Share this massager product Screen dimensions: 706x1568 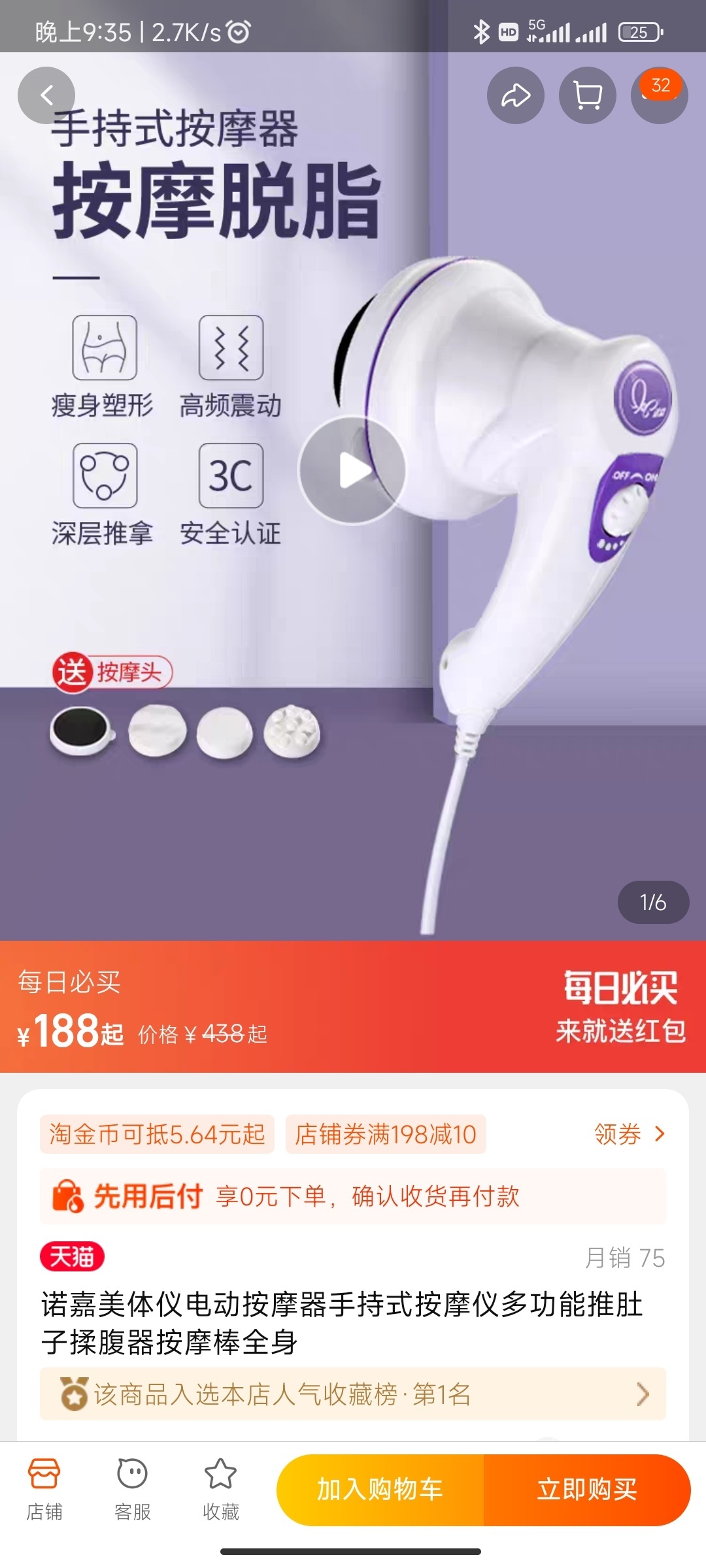[515, 95]
